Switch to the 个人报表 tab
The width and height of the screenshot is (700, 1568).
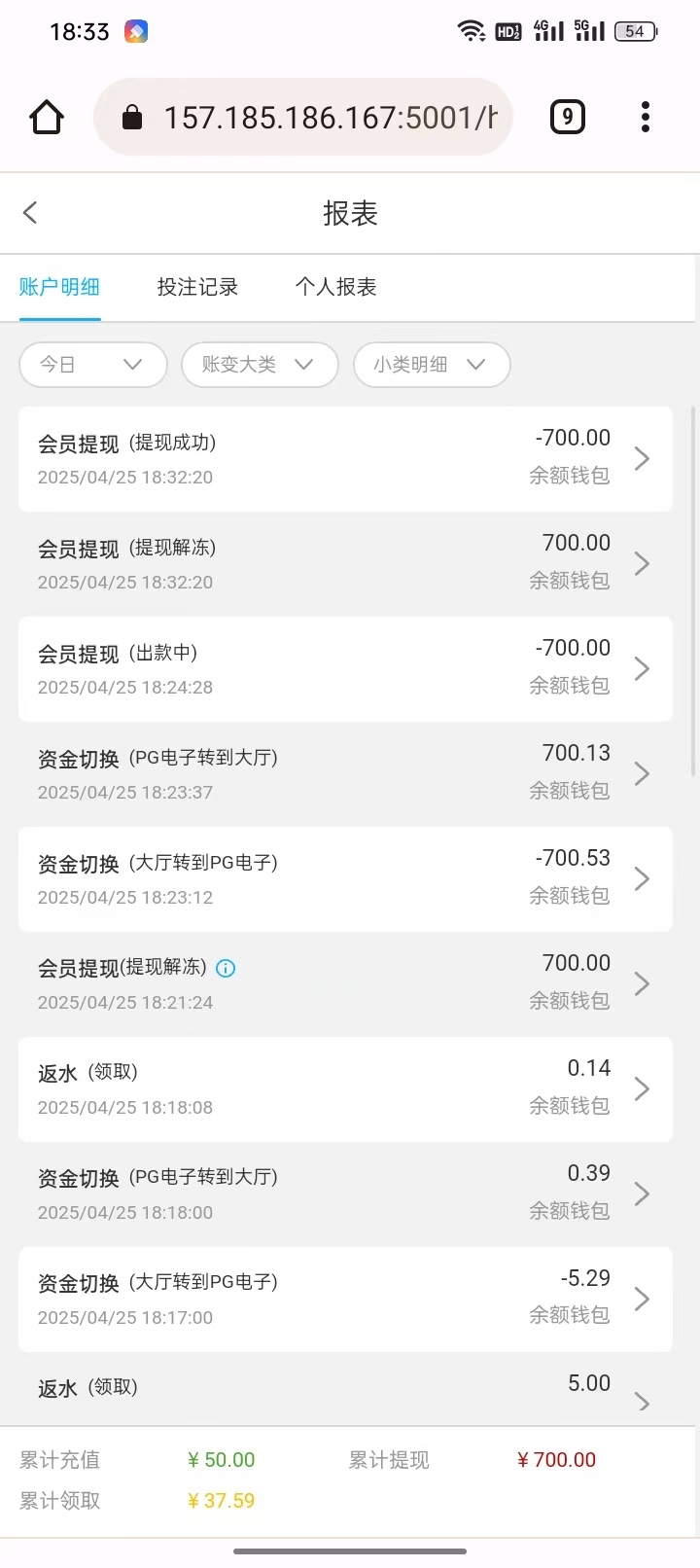click(335, 287)
